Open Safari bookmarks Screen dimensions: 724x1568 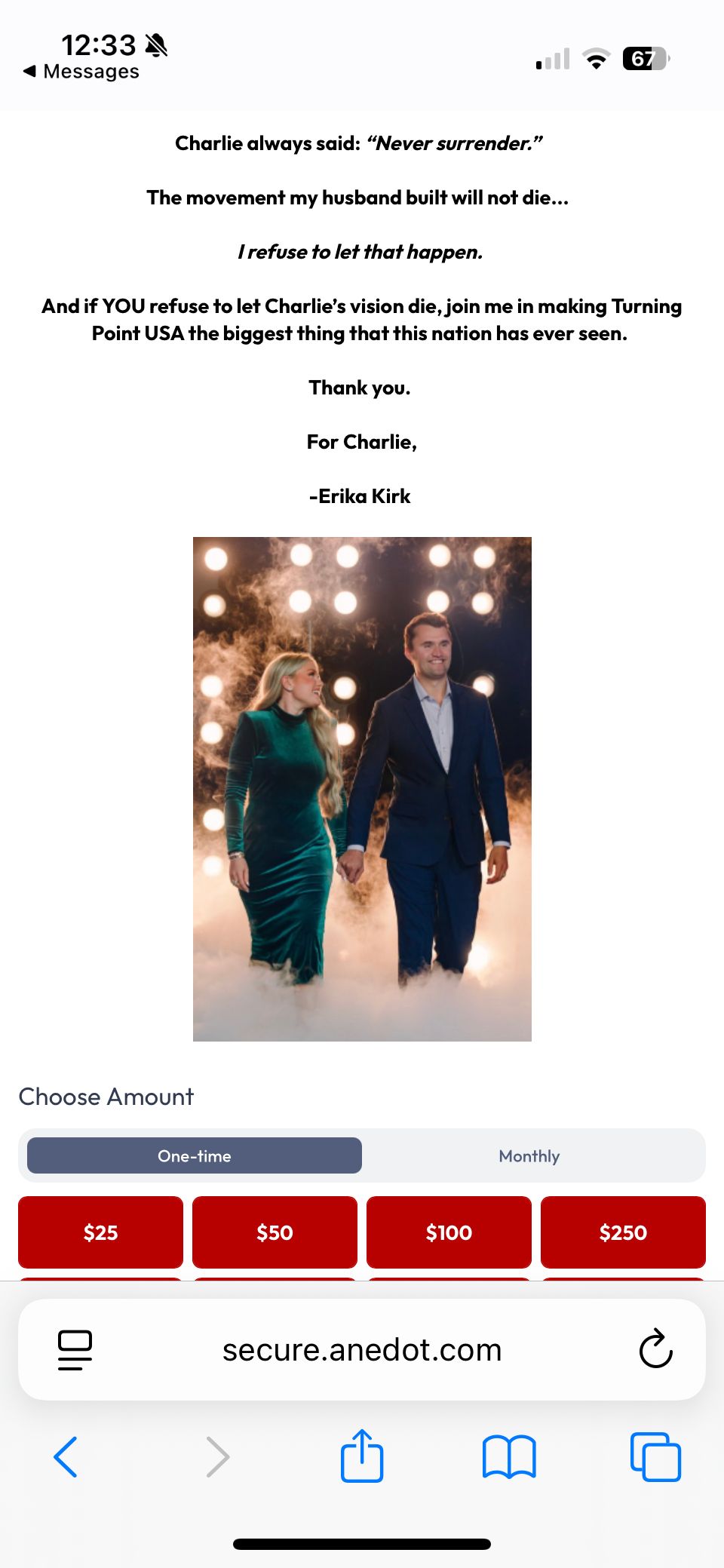click(509, 1456)
